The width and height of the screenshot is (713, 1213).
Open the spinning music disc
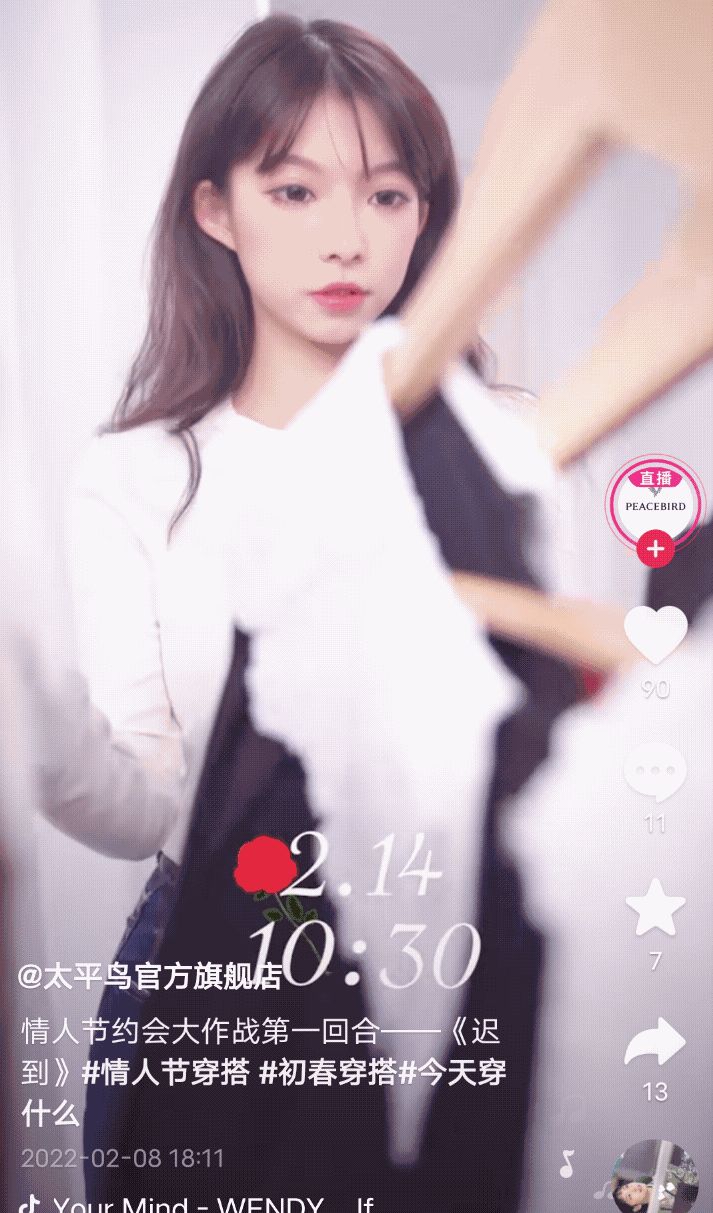tap(655, 1180)
